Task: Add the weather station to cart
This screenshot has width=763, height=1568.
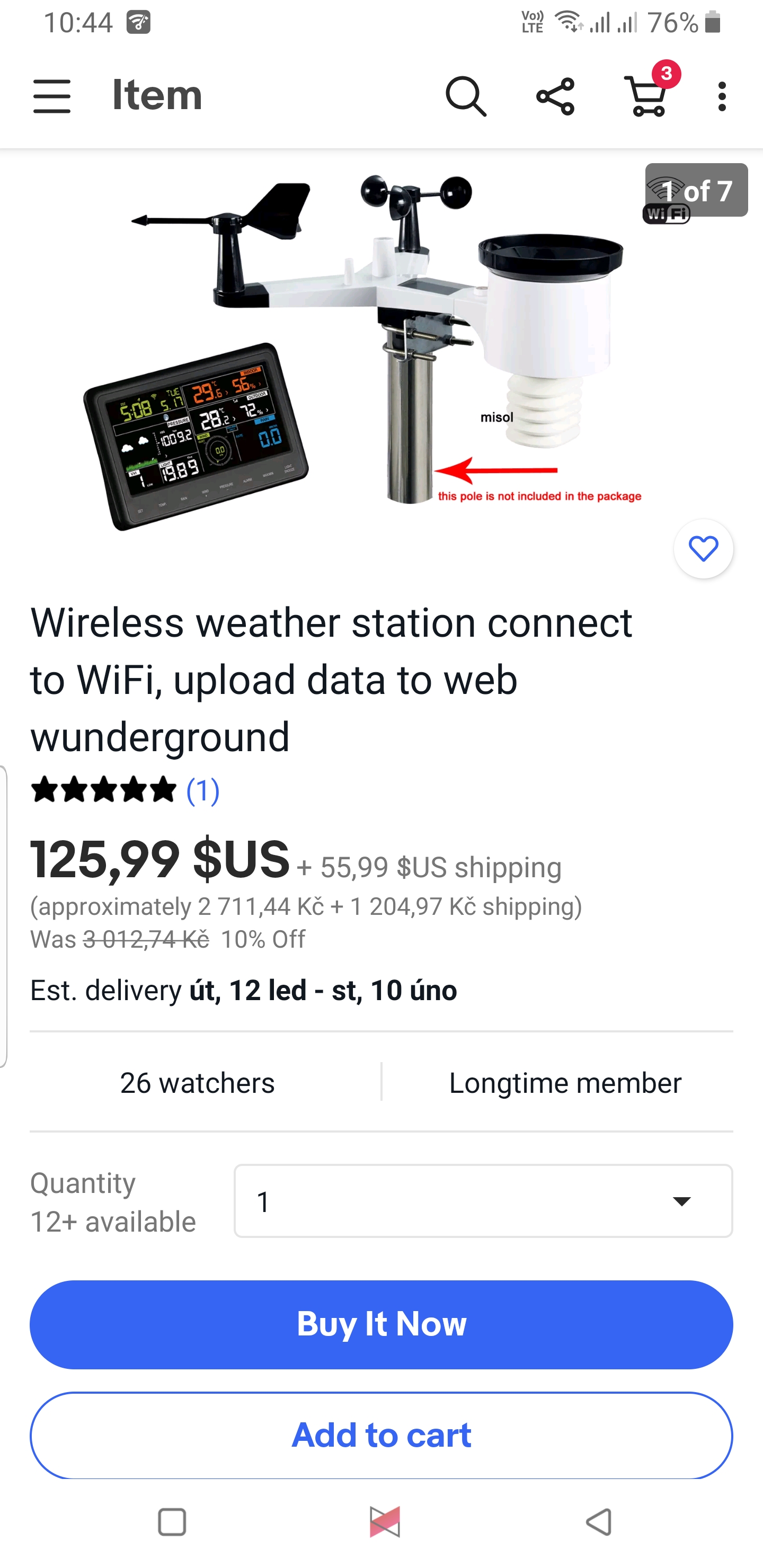Action: tap(381, 1436)
